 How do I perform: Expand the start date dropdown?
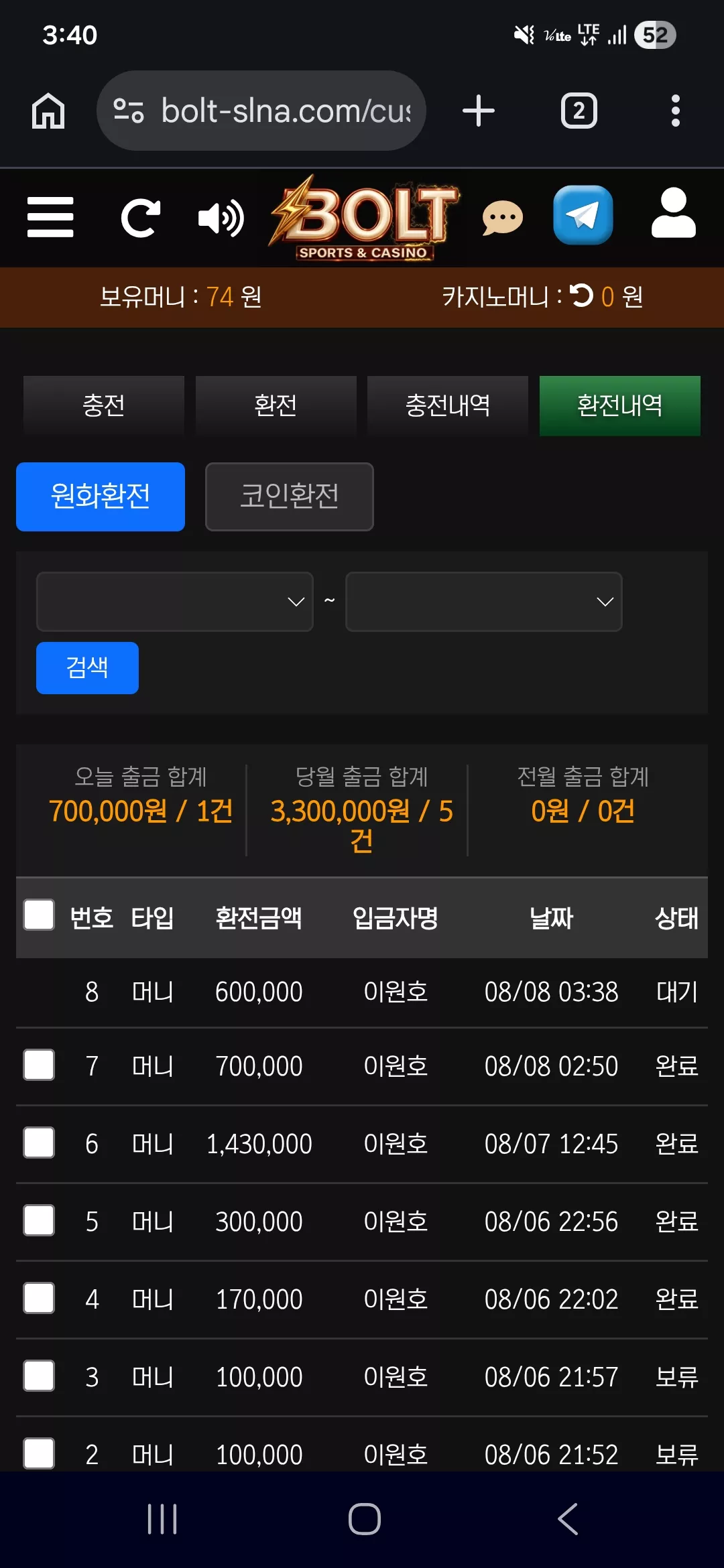point(175,602)
